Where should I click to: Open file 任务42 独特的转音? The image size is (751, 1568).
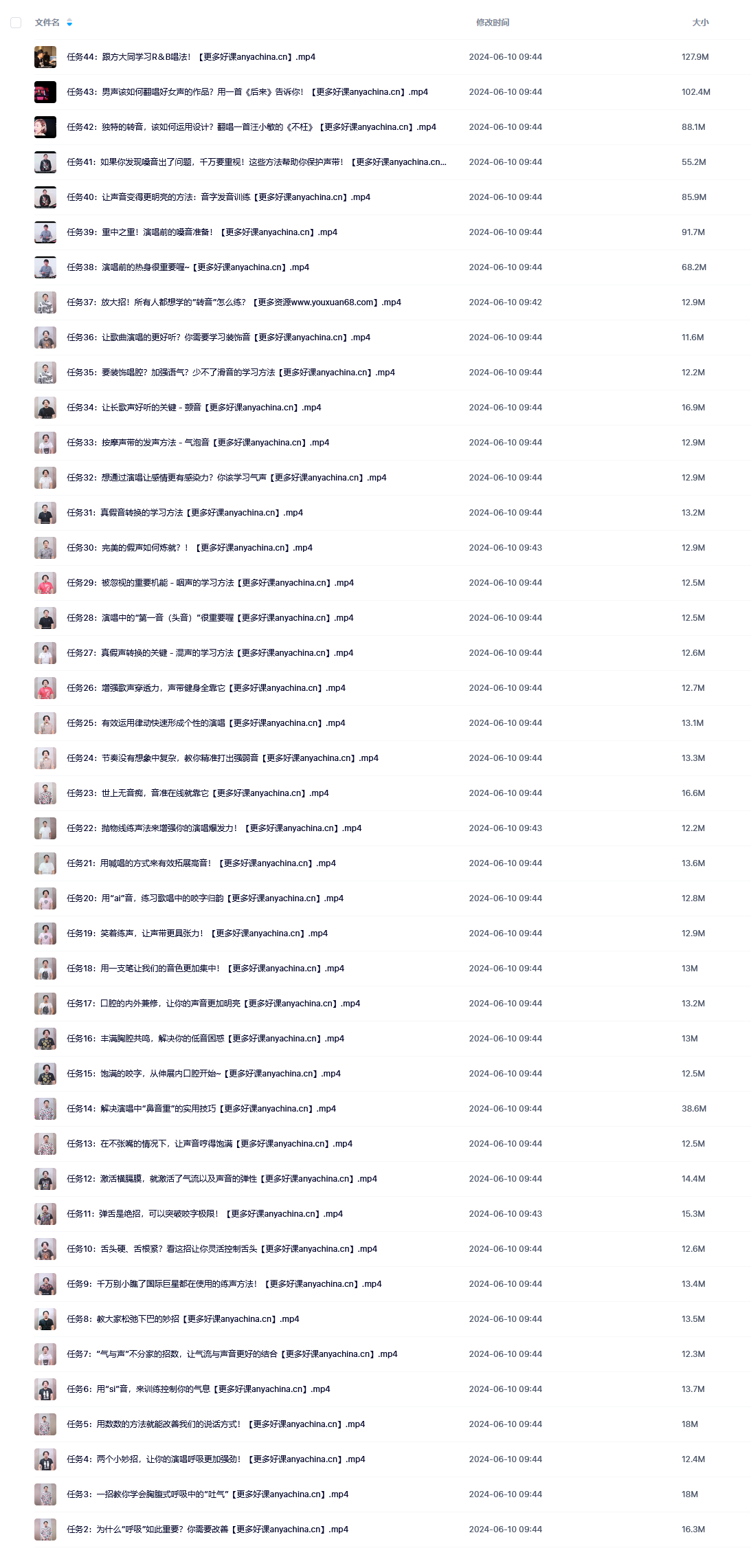(251, 127)
